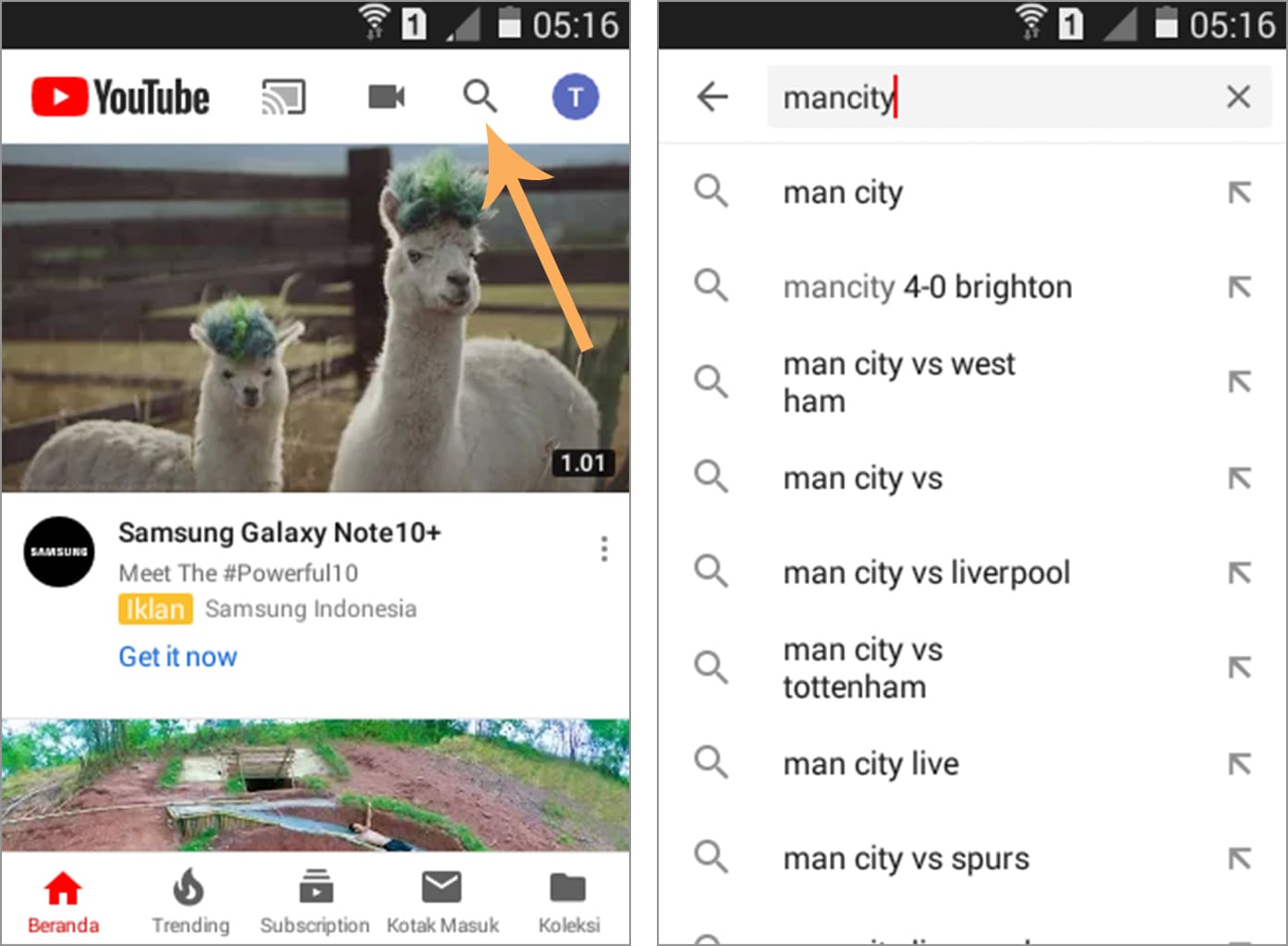Open the cast to device icon
1288x946 pixels.
click(x=284, y=96)
